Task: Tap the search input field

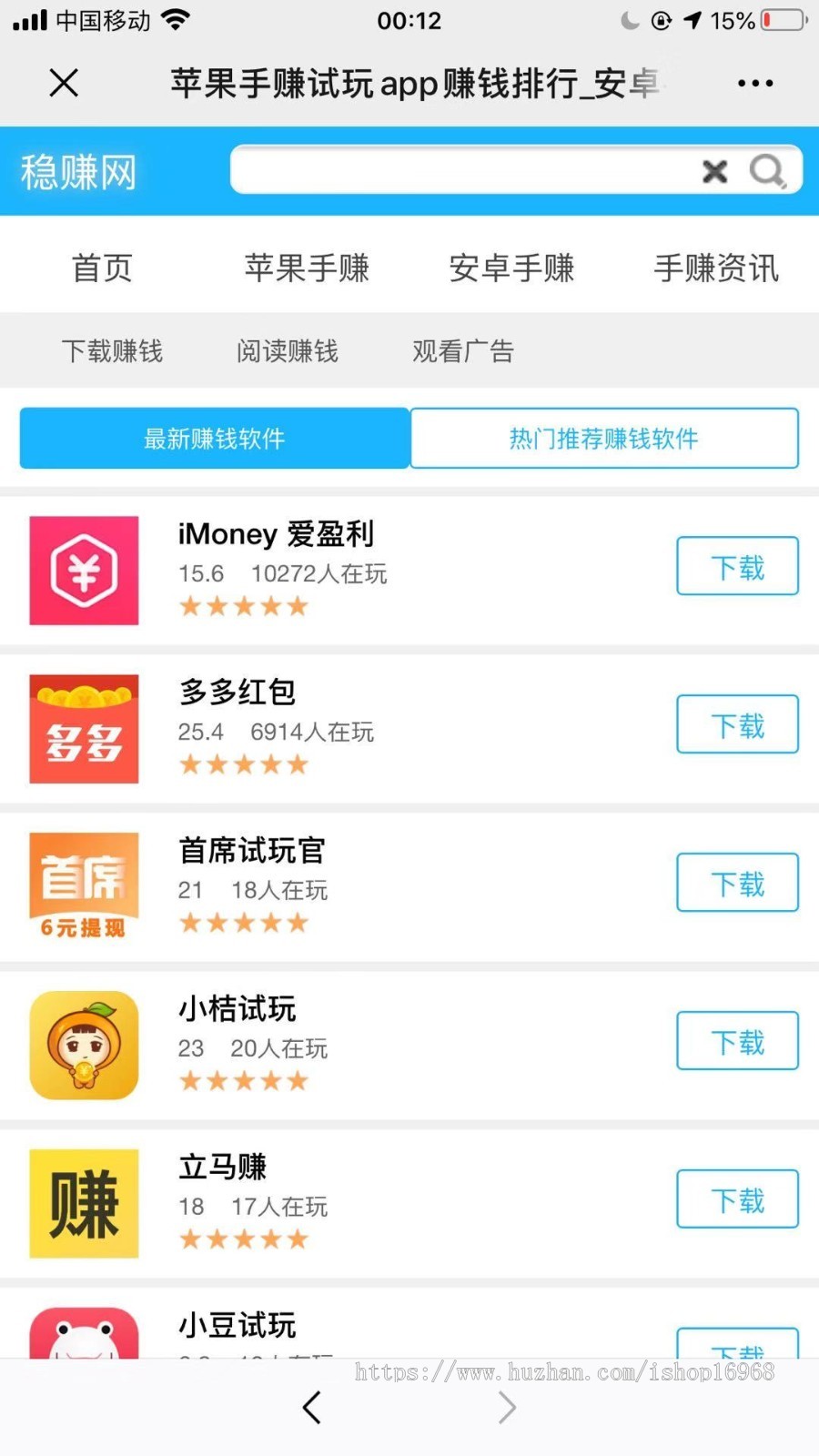Action: pyautogui.click(x=473, y=170)
